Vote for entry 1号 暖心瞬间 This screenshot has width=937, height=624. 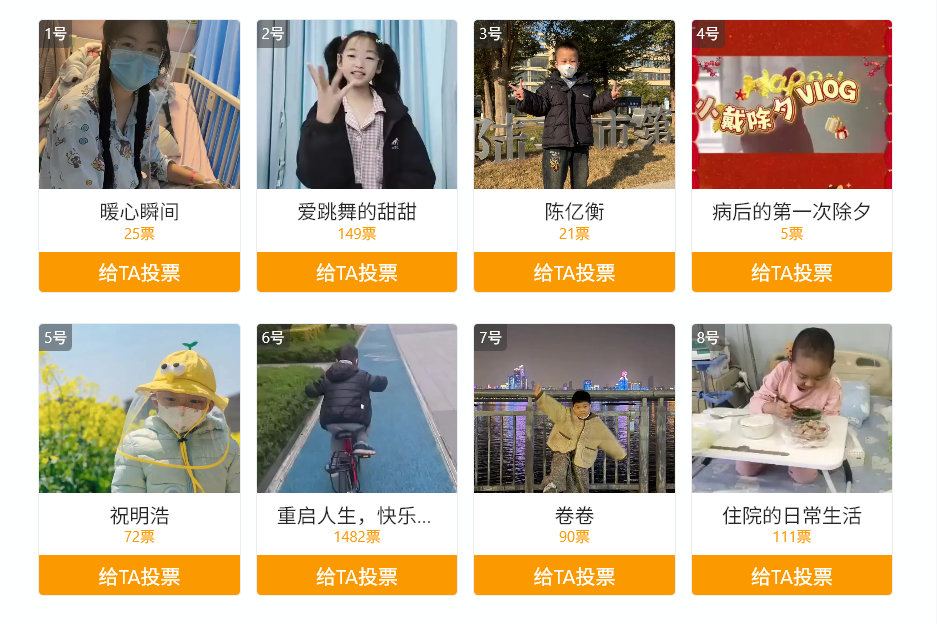[x=139, y=272]
